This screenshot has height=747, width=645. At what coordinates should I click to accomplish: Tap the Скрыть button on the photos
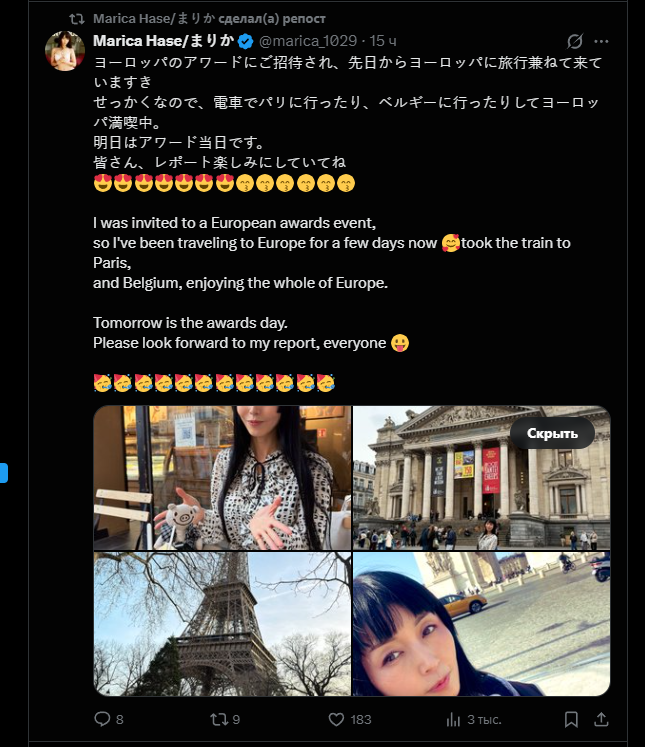click(552, 433)
